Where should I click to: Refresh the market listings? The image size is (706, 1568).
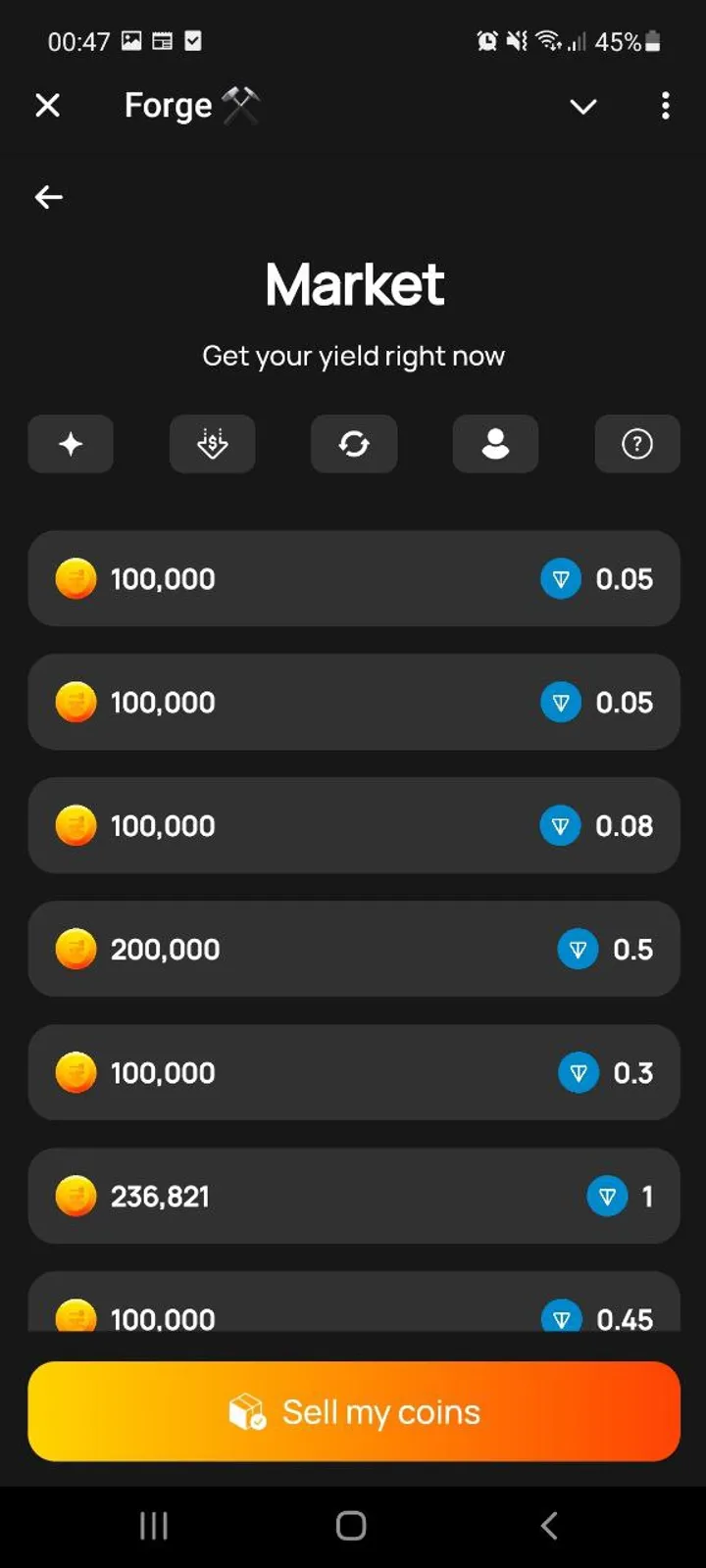[x=354, y=444]
